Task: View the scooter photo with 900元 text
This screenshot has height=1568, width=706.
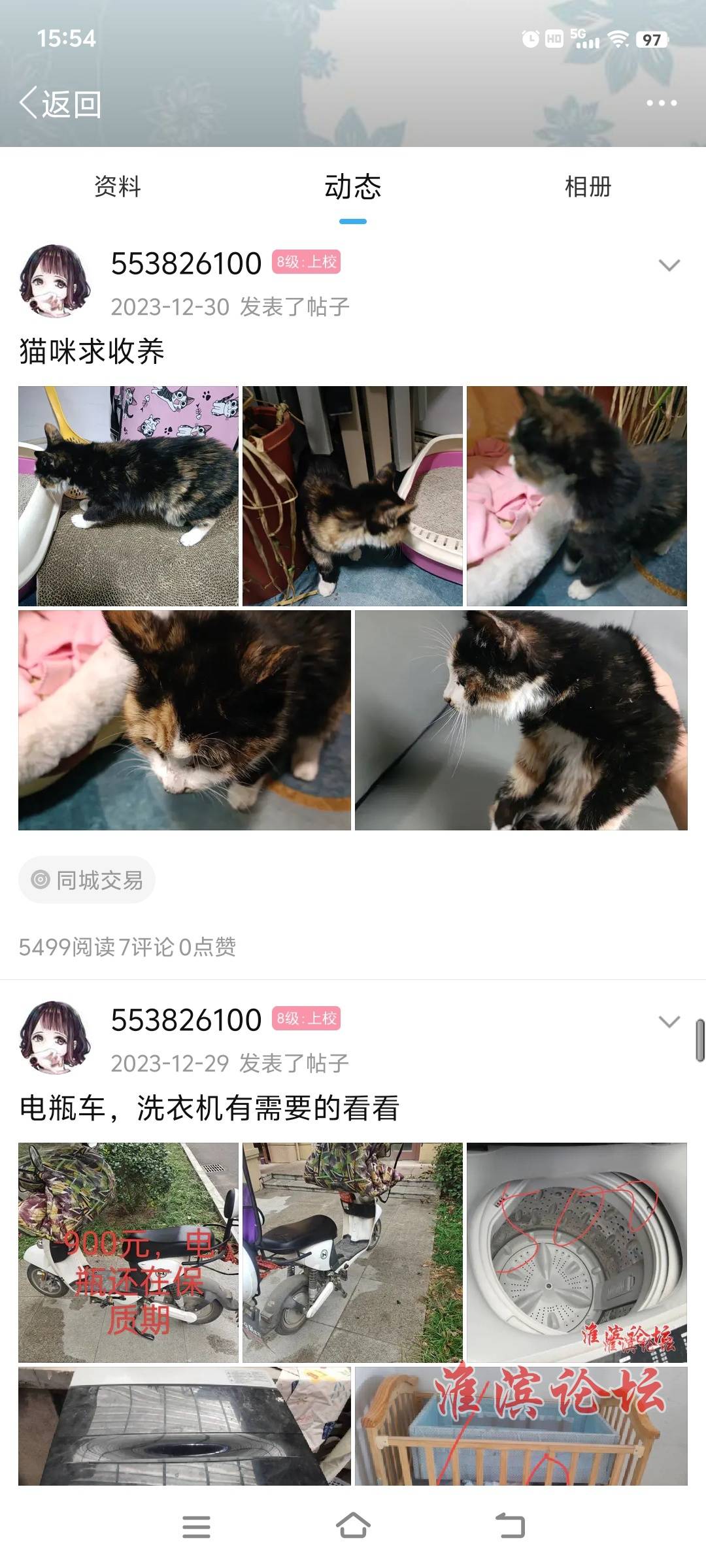Action: coord(128,1252)
